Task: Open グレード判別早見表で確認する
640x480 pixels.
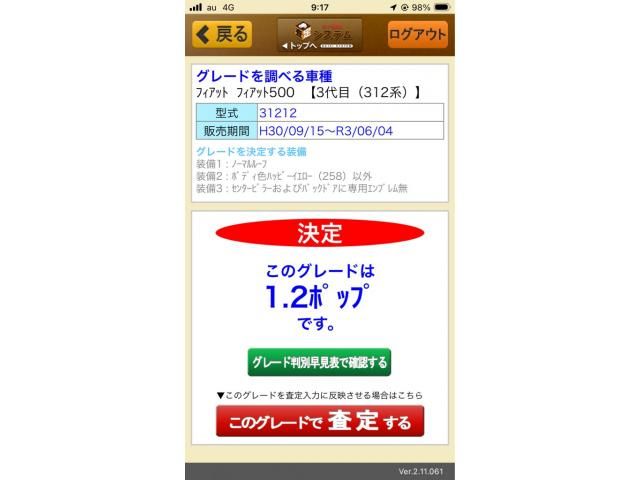Action: click(320, 361)
